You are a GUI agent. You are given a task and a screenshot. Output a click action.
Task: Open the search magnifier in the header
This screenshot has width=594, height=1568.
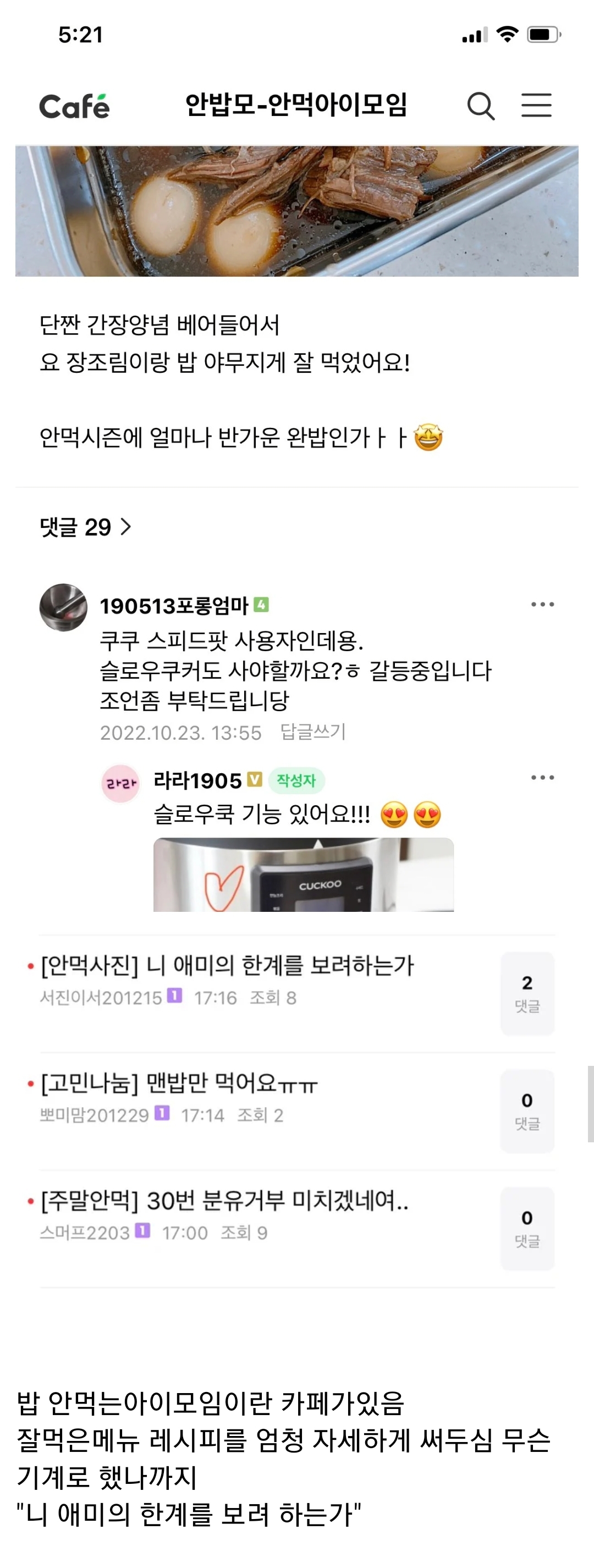[x=480, y=106]
